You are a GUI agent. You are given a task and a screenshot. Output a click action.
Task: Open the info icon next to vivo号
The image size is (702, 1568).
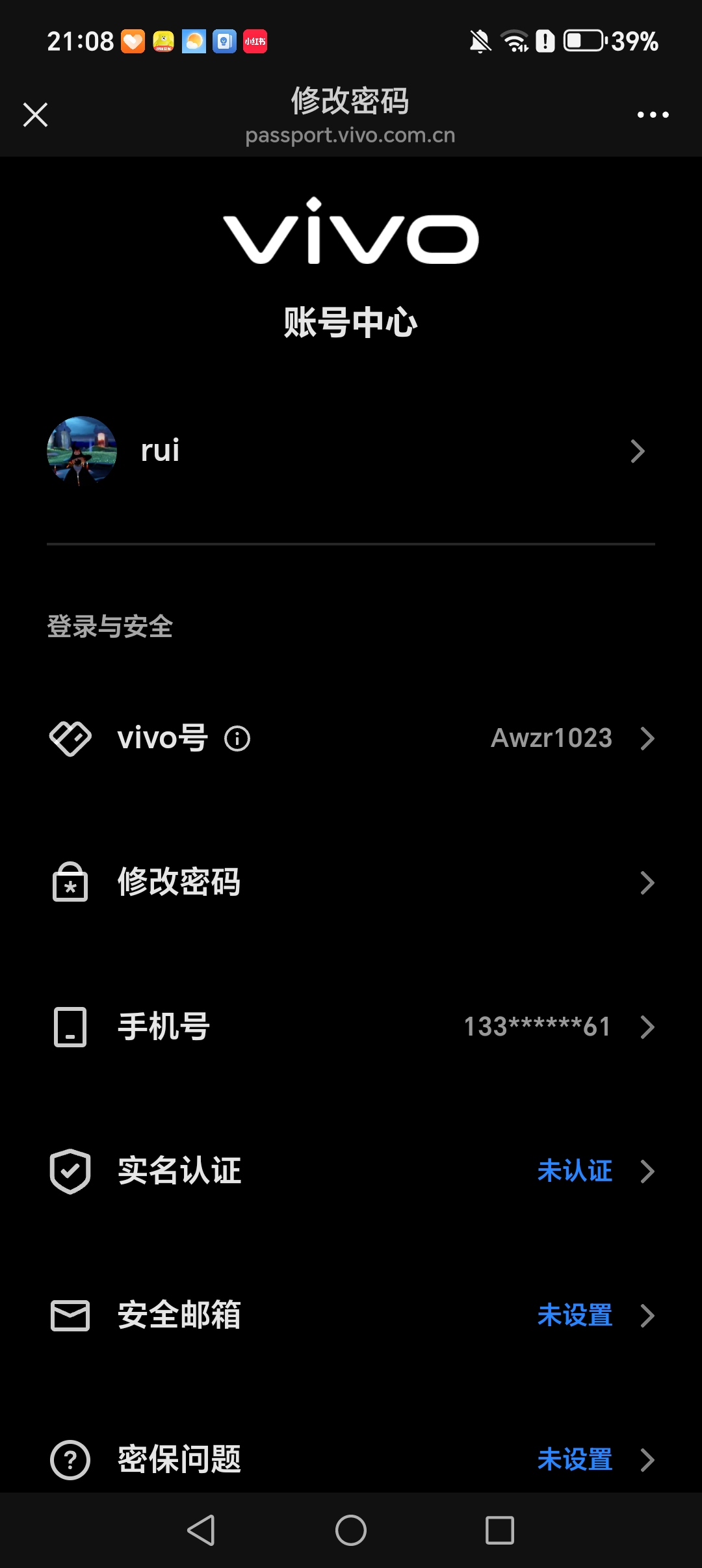[x=239, y=738]
